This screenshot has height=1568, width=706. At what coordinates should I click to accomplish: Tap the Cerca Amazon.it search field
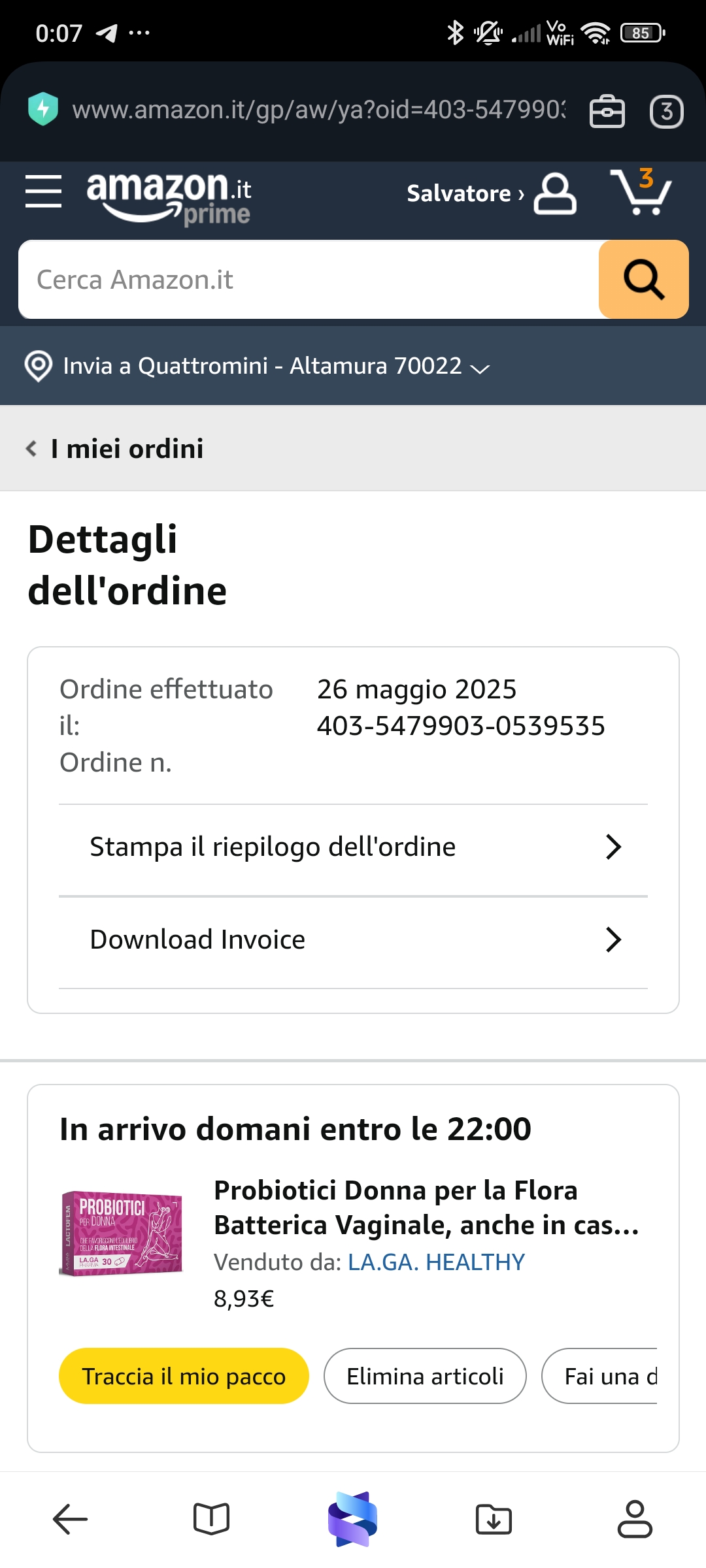[309, 280]
